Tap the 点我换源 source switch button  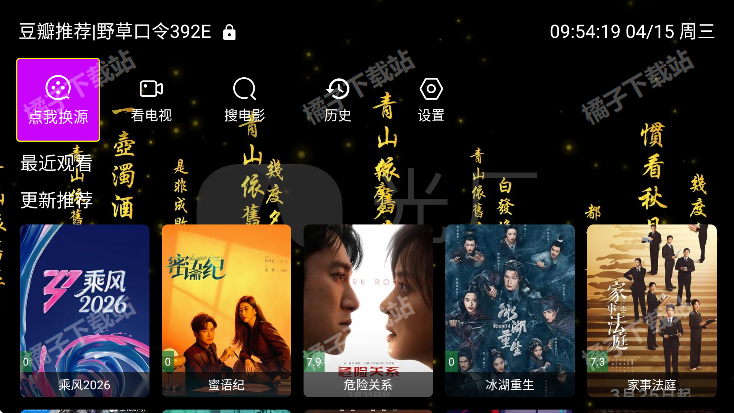[58, 100]
